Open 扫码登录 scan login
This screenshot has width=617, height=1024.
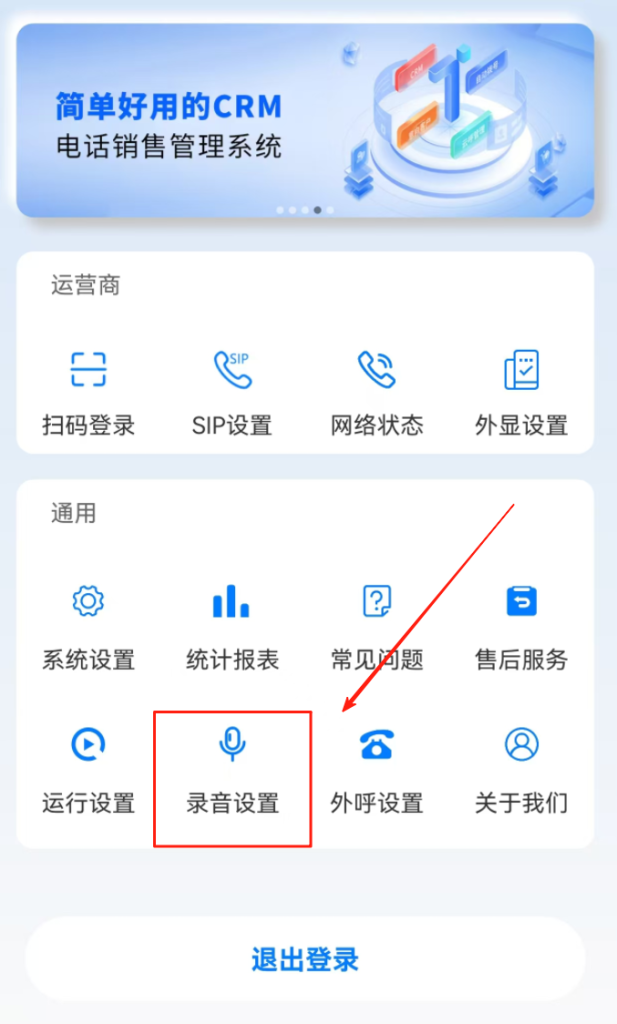coord(88,392)
